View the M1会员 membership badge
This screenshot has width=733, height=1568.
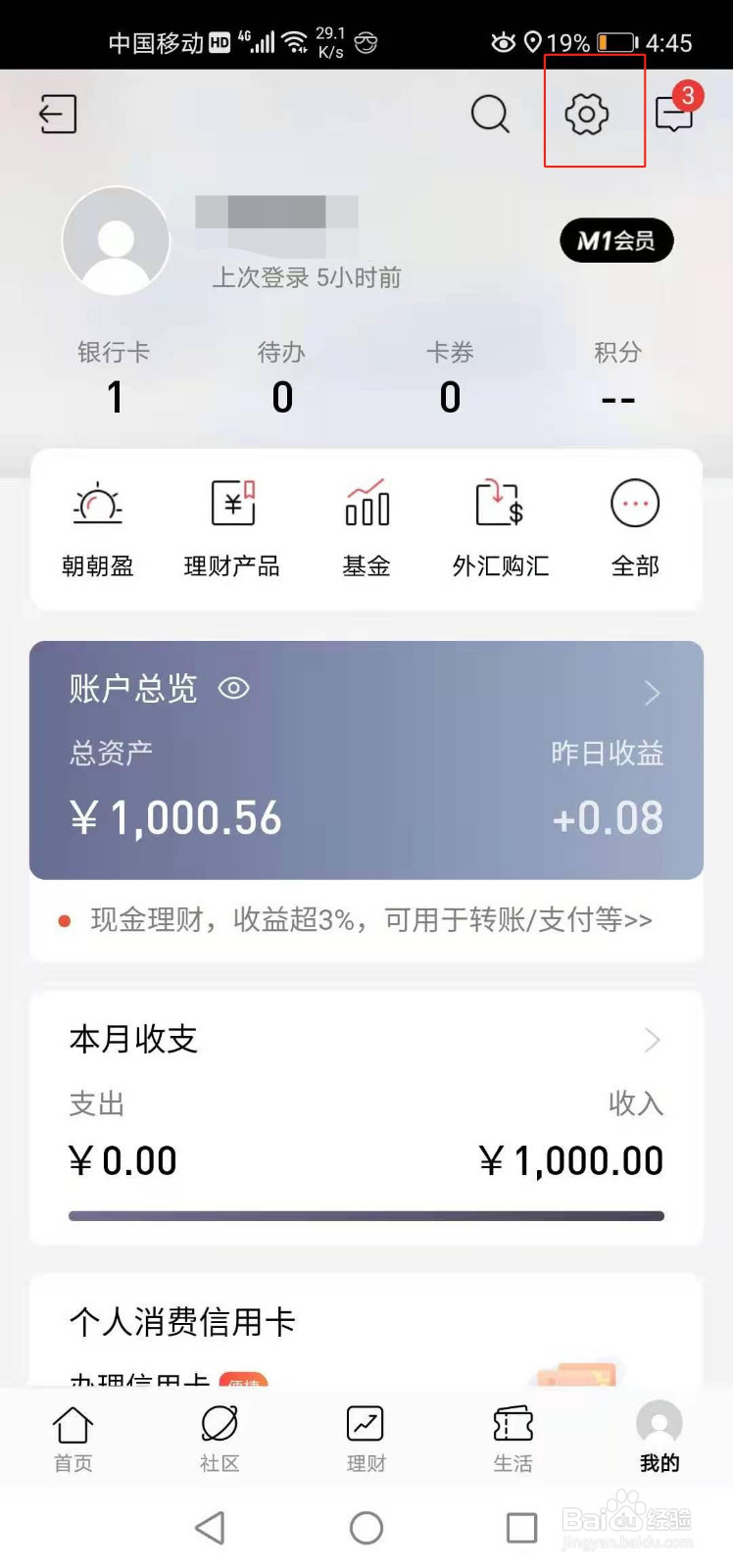[x=616, y=240]
